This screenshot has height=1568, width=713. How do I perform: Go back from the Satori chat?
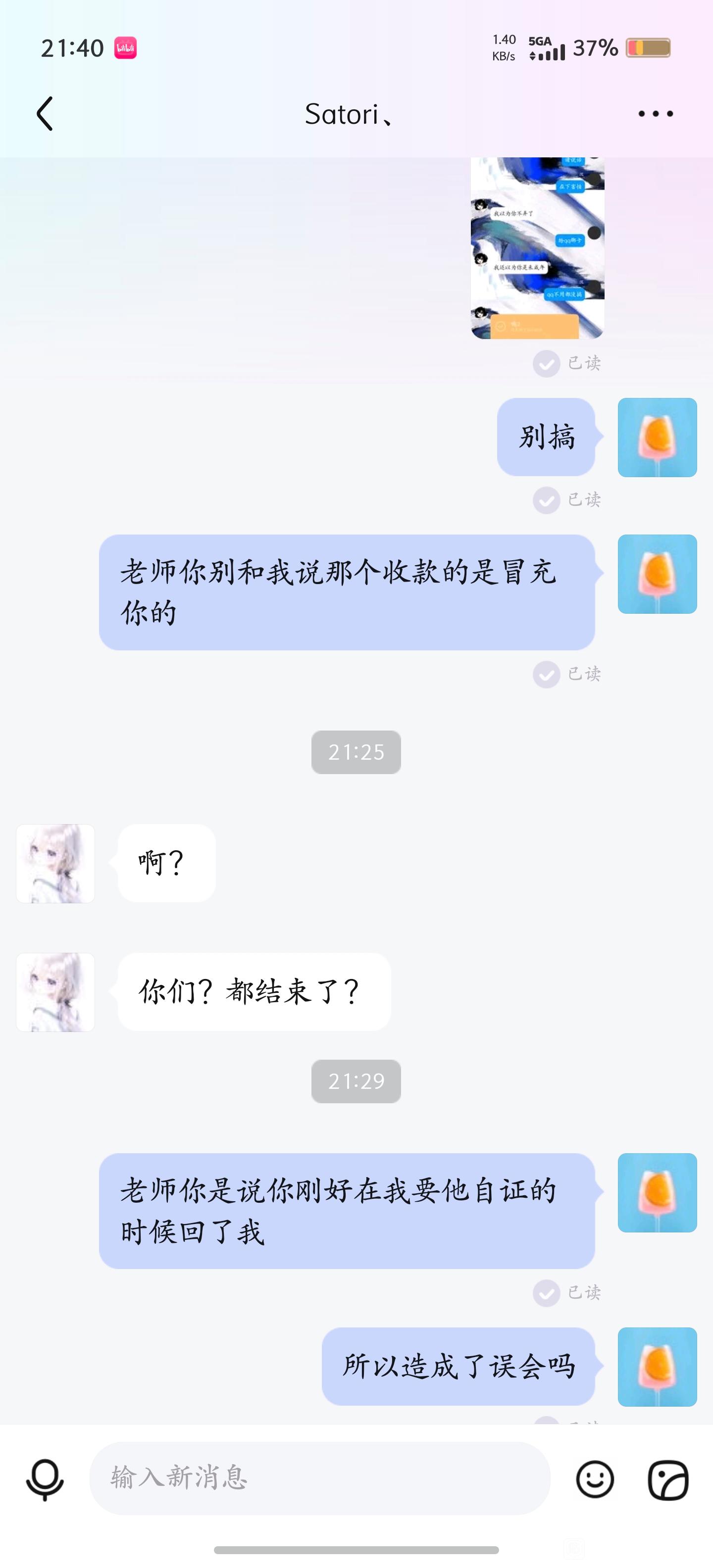tap(45, 114)
